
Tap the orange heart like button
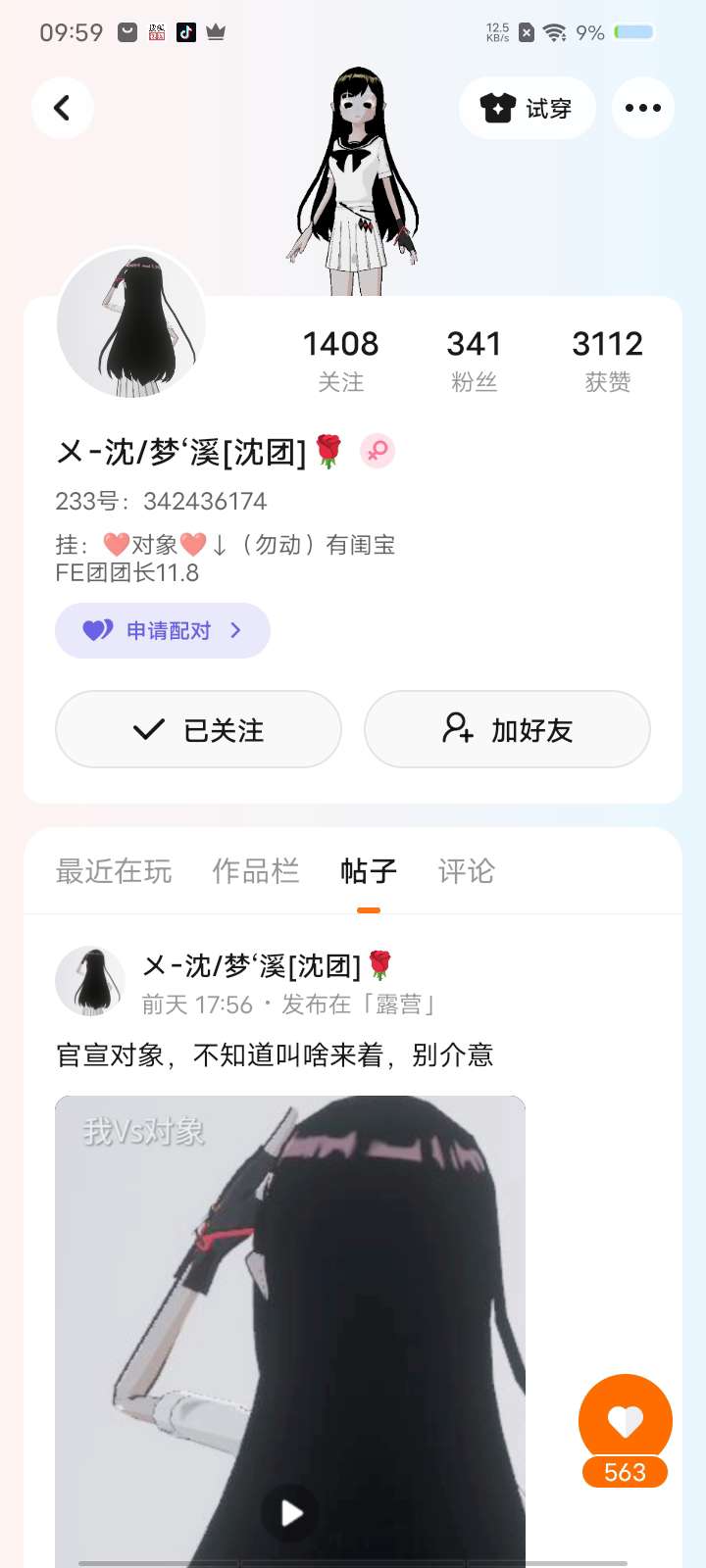pyautogui.click(x=625, y=1420)
